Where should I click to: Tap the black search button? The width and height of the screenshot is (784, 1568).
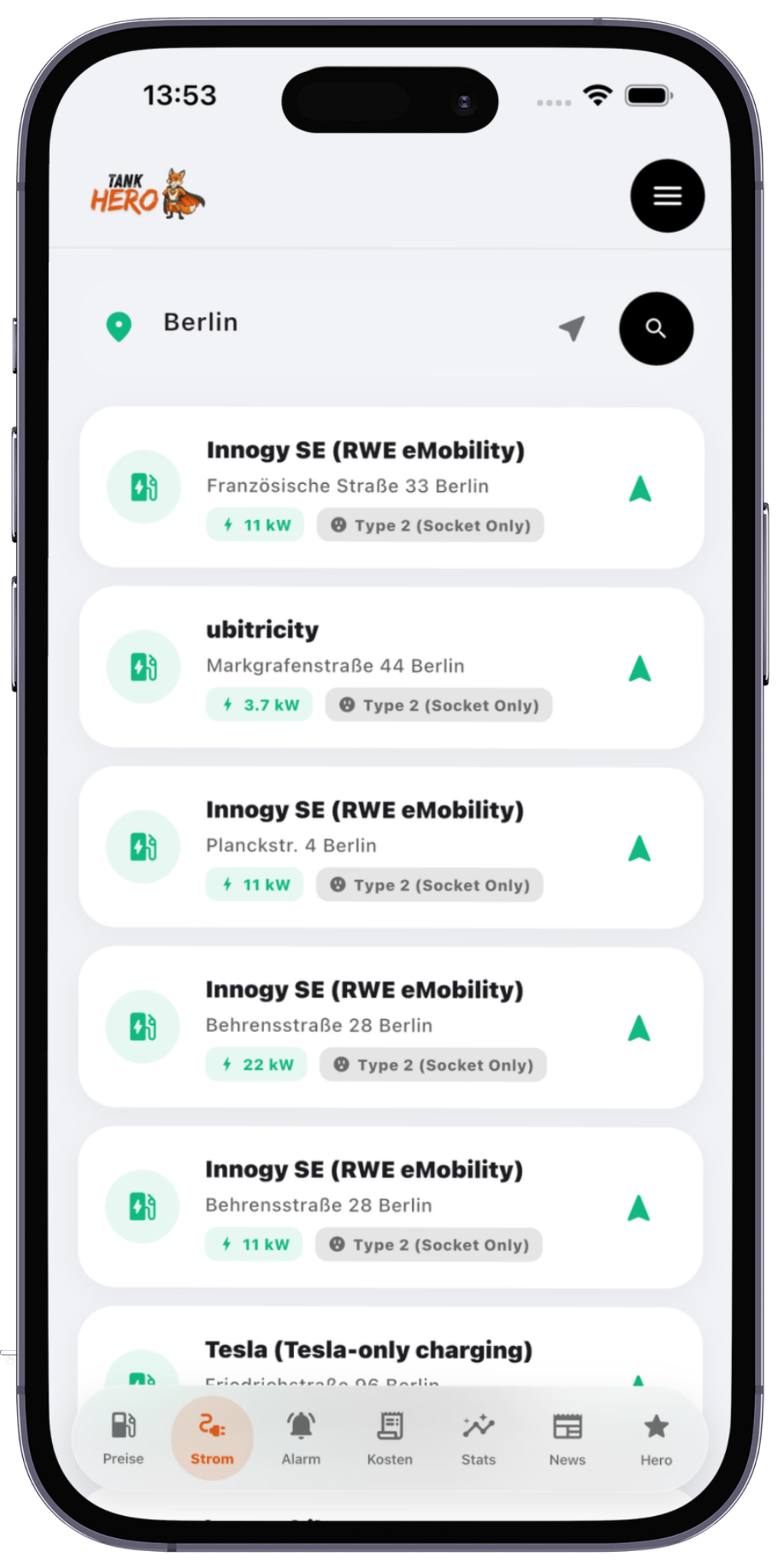tap(656, 328)
